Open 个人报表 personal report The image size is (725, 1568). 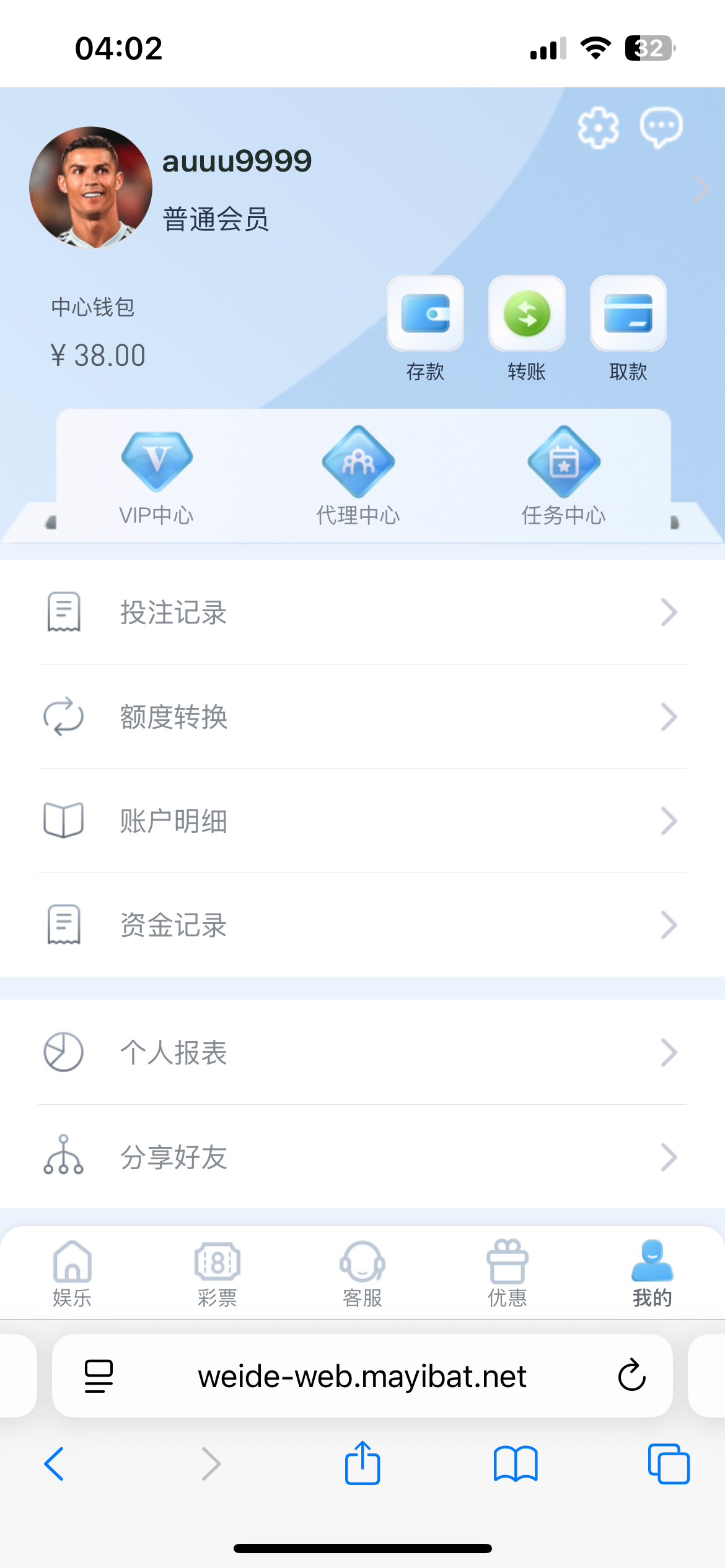[x=362, y=1052]
